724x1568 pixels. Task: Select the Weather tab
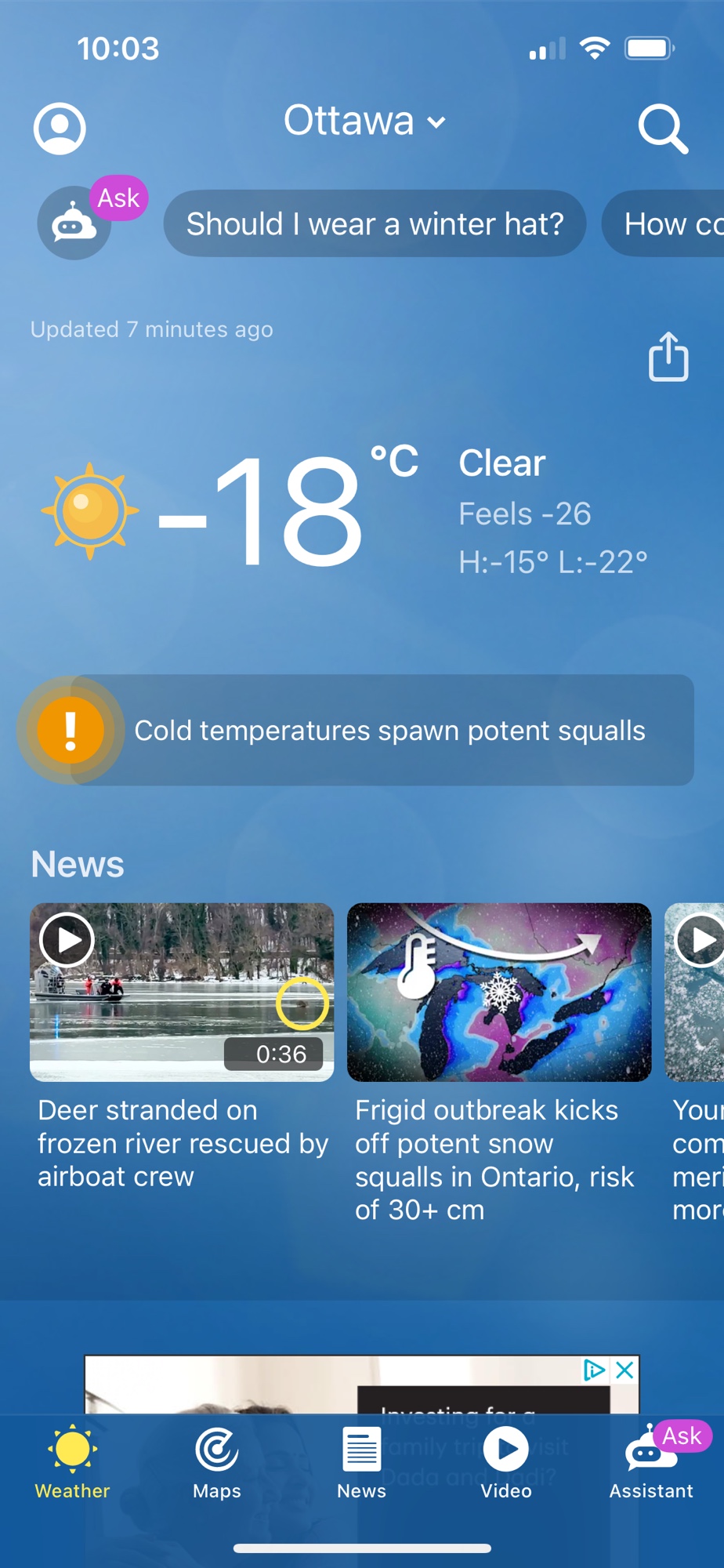72,1462
